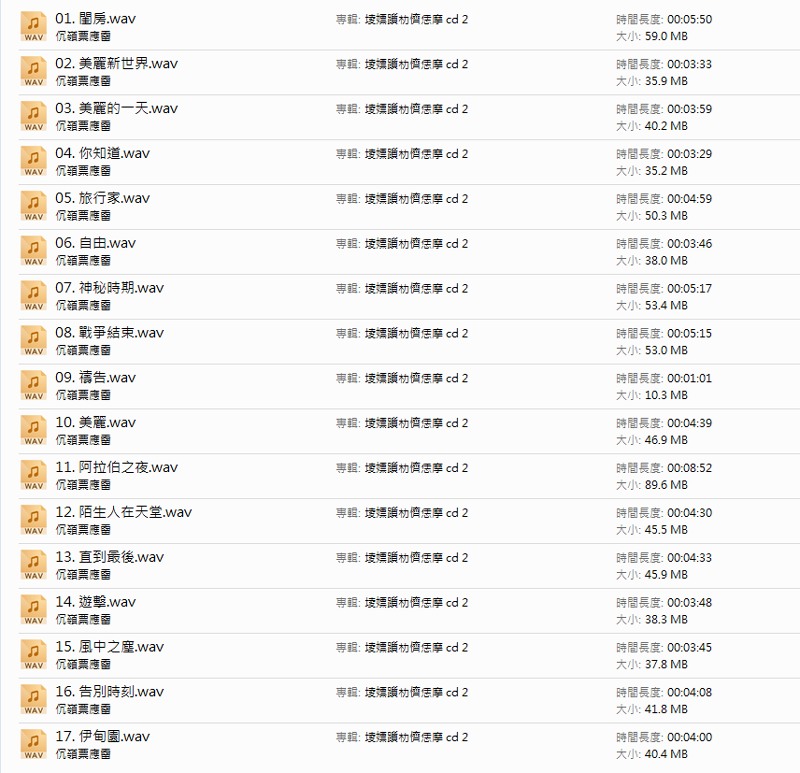Open the file 13. 直到最後.wav

point(109,557)
